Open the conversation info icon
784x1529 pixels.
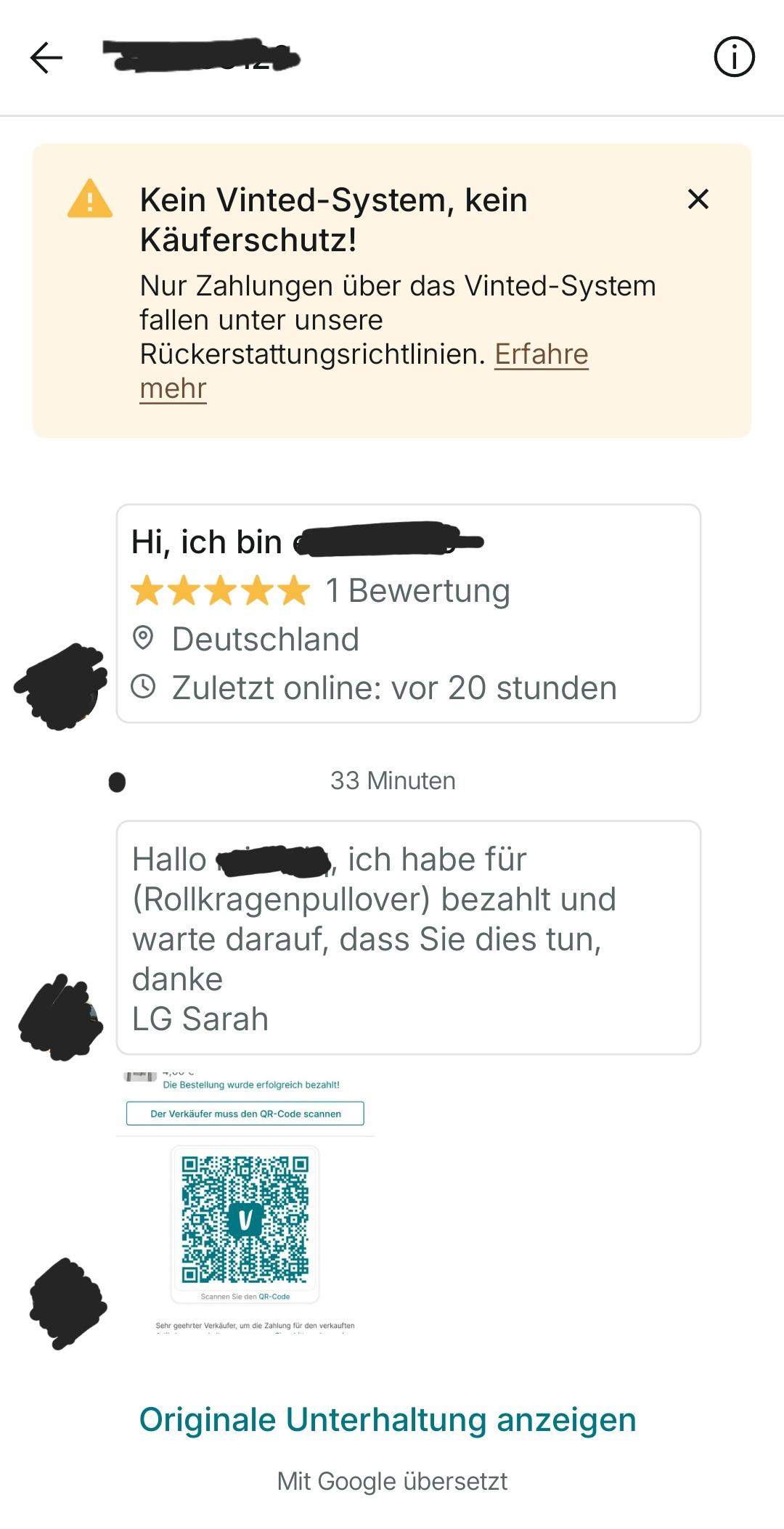click(735, 58)
